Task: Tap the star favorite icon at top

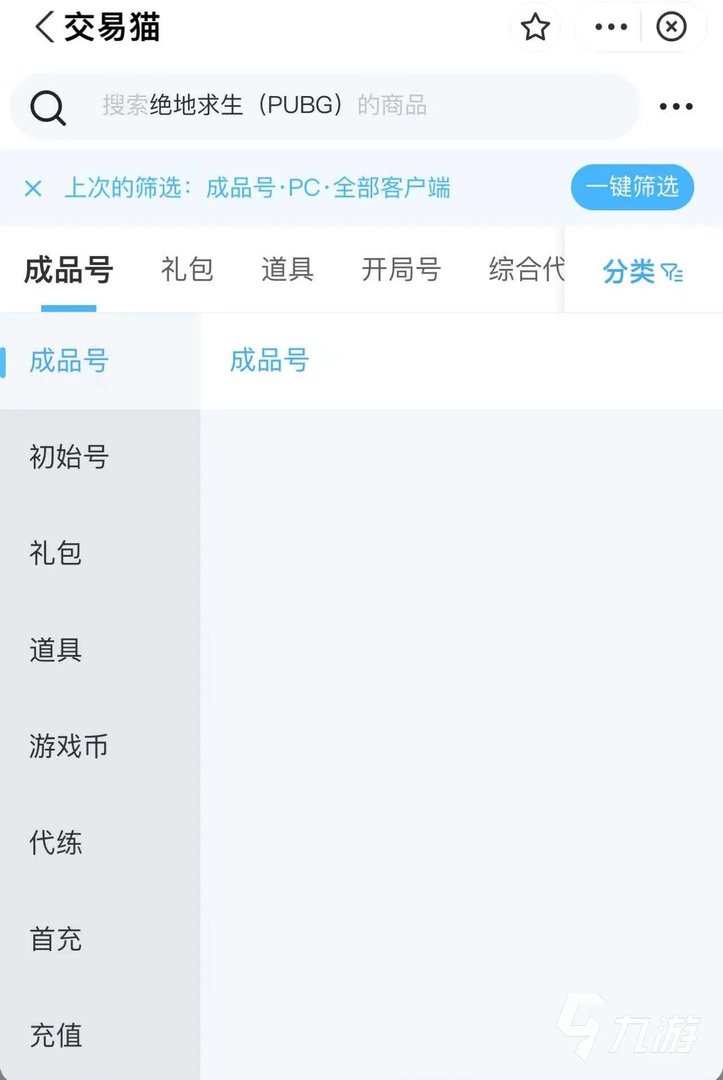Action: coord(536,28)
